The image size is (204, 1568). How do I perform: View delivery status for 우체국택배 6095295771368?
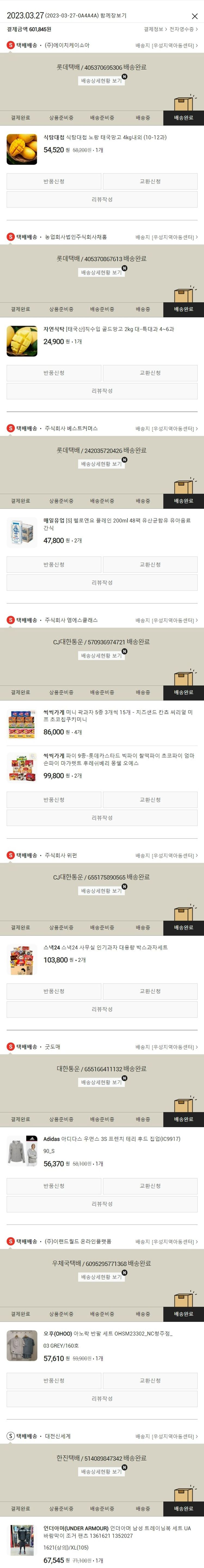102,1277
